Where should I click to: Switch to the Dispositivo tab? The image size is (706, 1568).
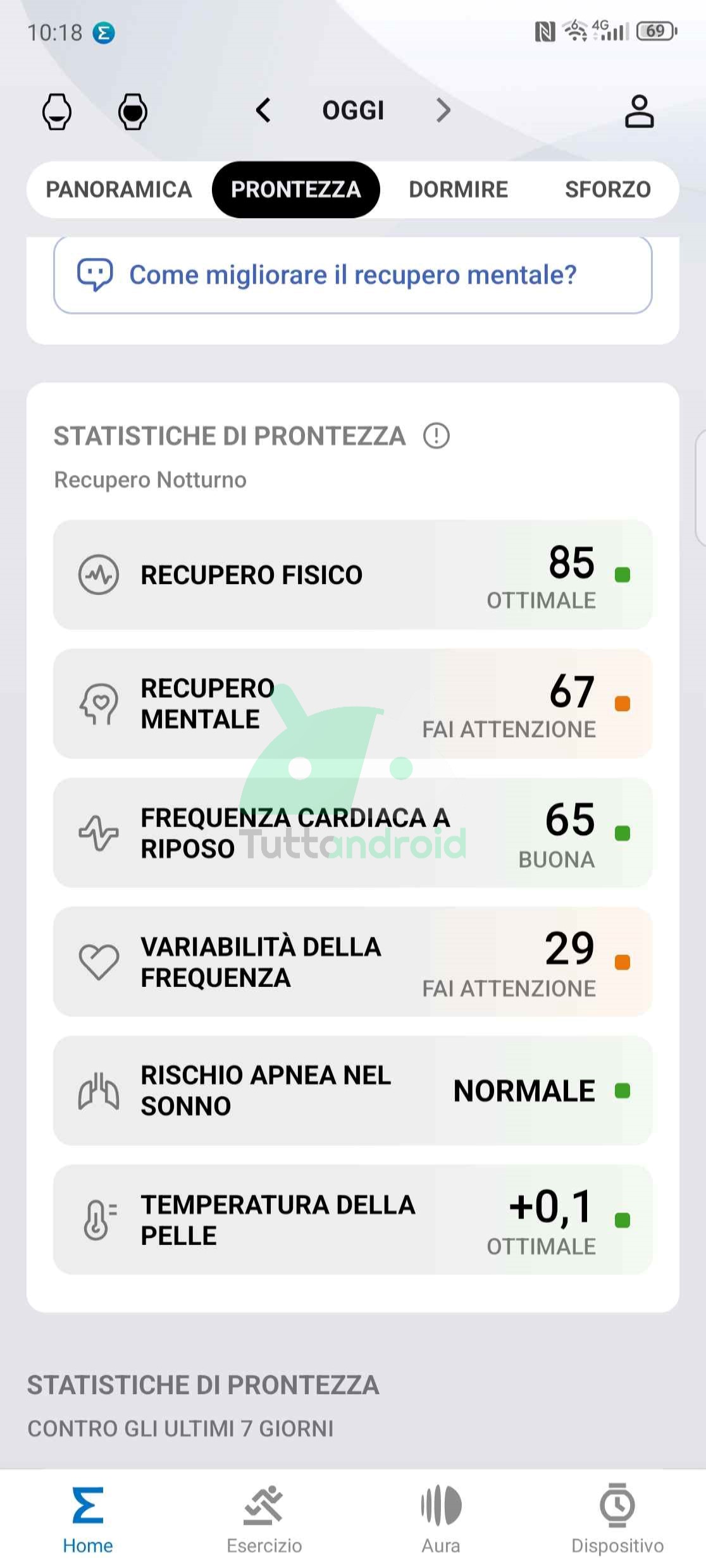617,1519
